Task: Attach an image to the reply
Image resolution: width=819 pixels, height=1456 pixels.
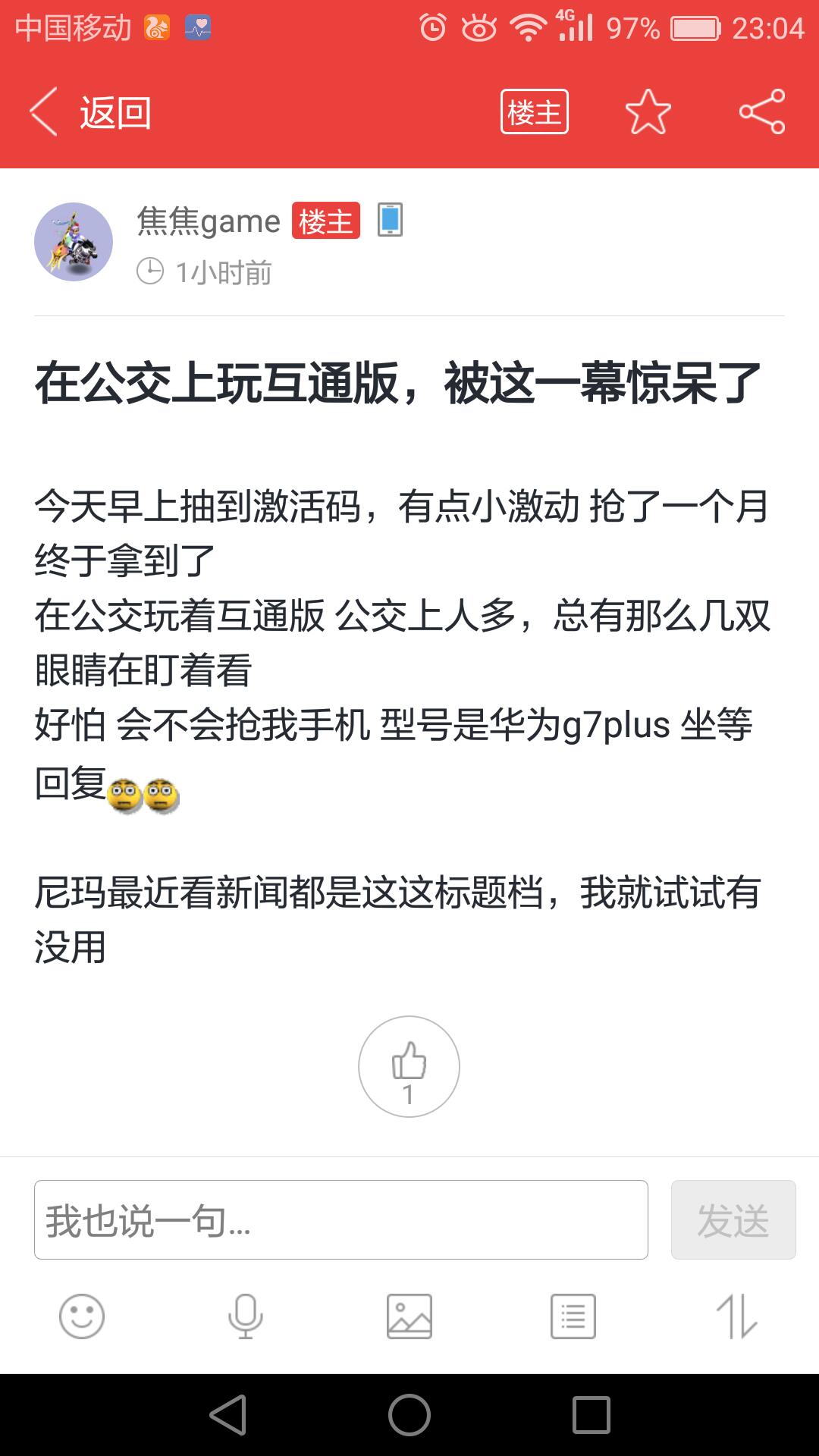Action: coord(409,1316)
